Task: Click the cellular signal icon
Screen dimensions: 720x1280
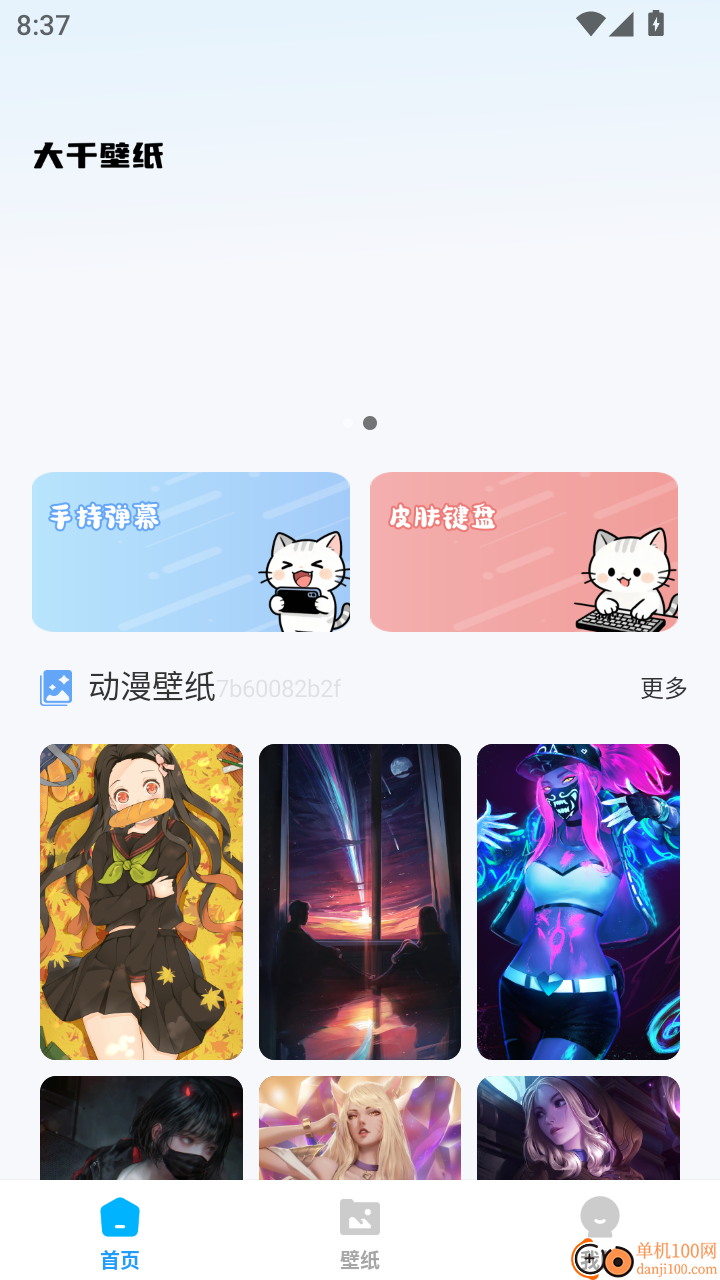Action: [x=623, y=24]
